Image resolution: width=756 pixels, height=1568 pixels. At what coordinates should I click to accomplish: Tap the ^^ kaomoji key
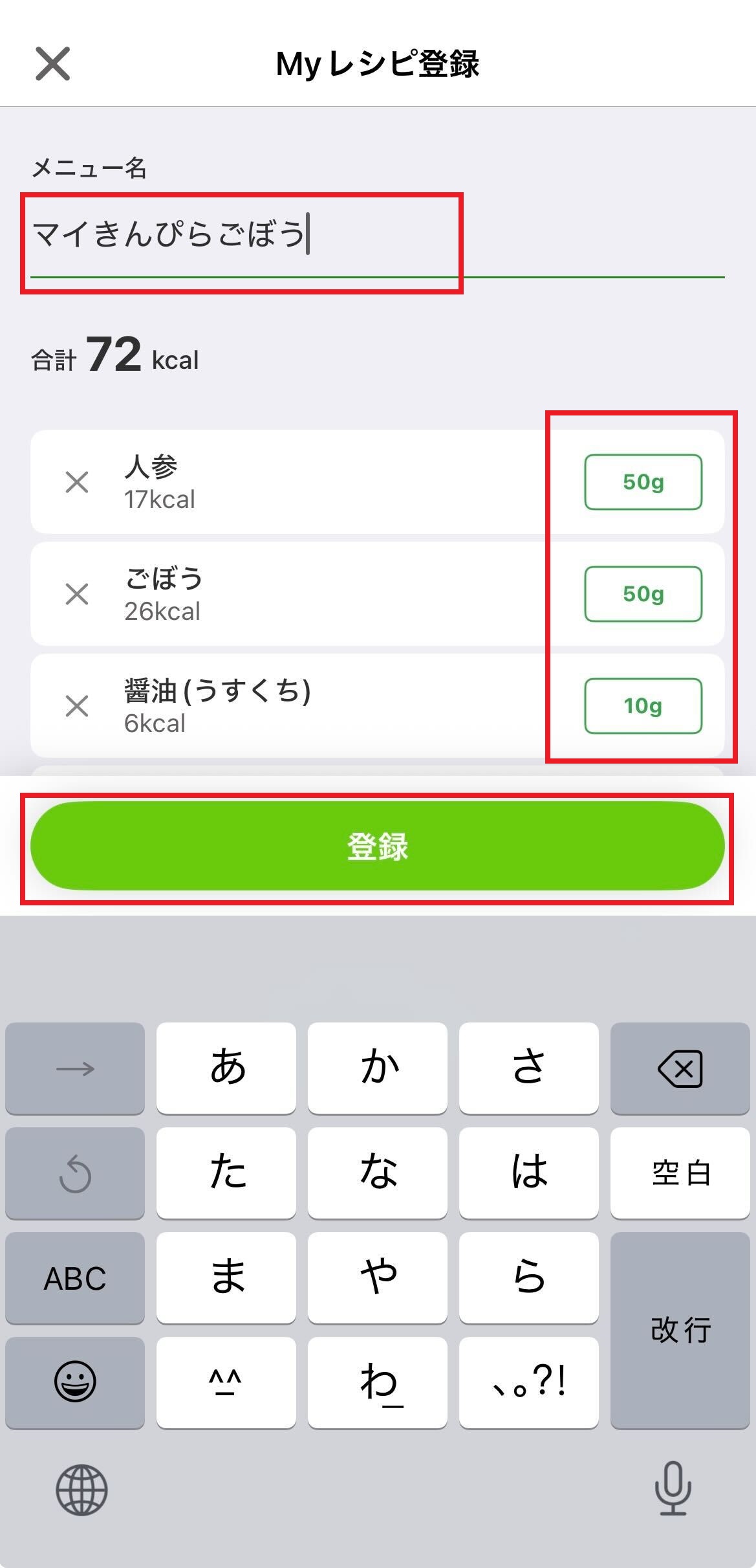coord(226,1382)
